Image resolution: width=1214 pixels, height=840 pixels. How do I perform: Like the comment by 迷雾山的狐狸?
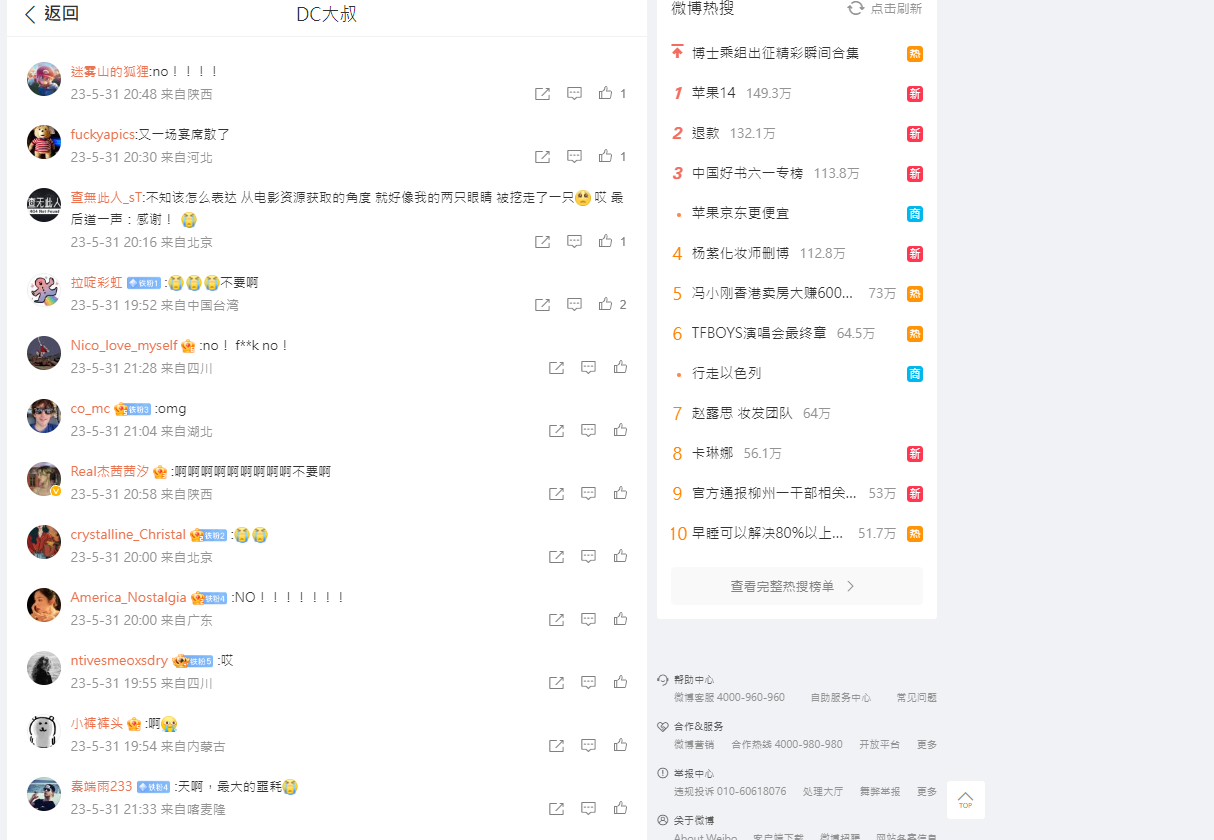click(x=605, y=94)
